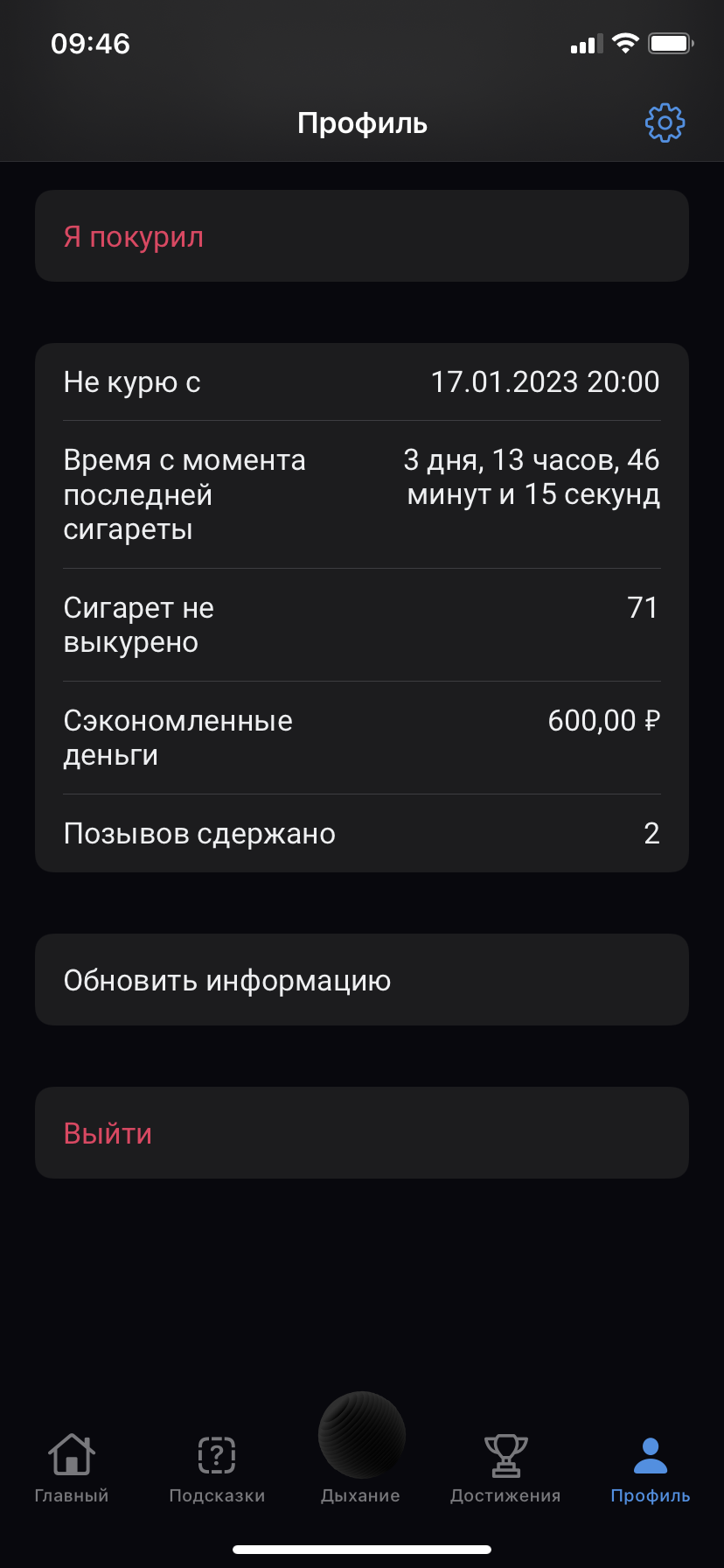Viewport: 724px width, 1568px height.
Task: Switch to the Главный tab
Action: tap(72, 1468)
